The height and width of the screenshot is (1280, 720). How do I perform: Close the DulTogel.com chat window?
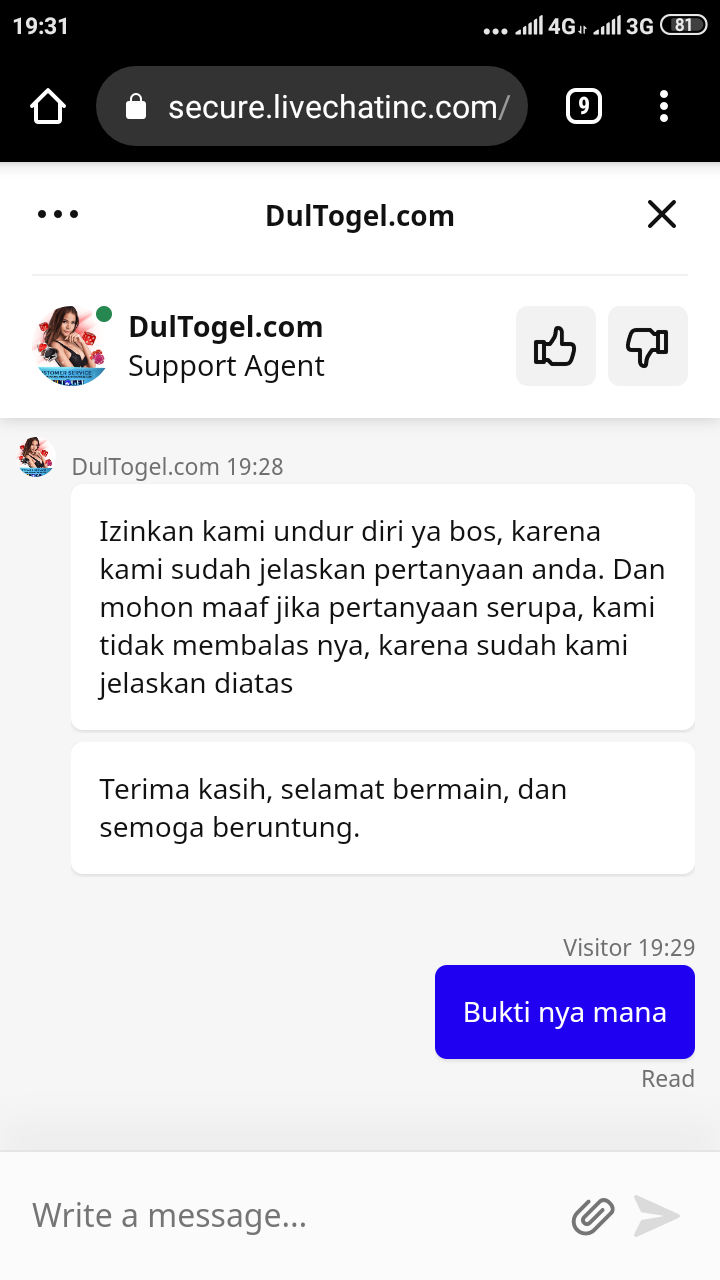pyautogui.click(x=662, y=214)
